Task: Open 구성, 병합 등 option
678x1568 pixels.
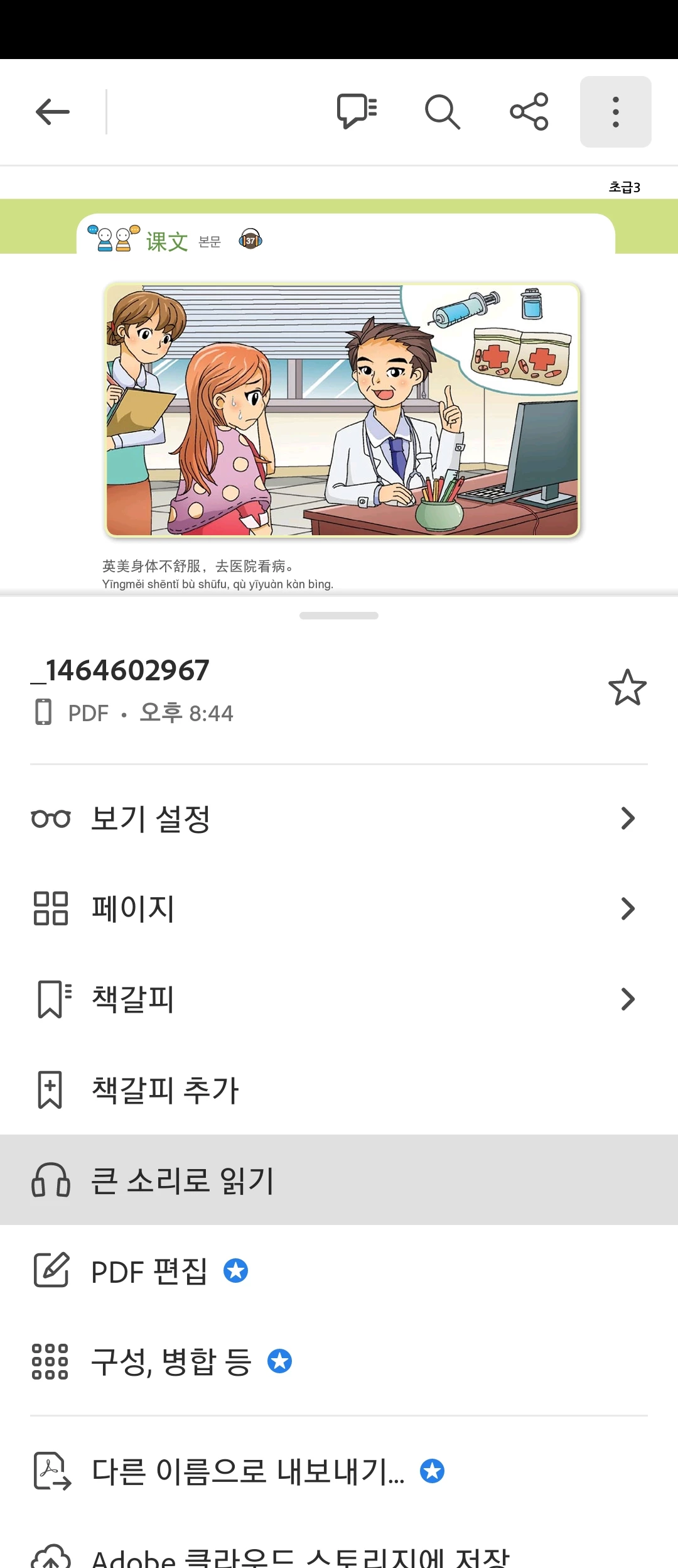Action: pyautogui.click(x=339, y=1361)
